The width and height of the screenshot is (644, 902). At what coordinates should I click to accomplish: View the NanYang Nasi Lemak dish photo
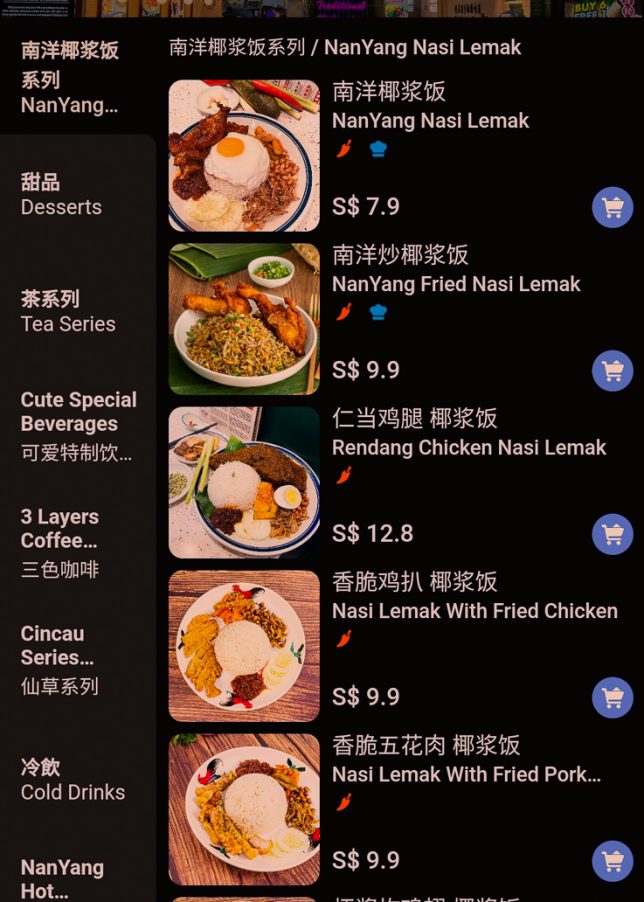coord(244,156)
